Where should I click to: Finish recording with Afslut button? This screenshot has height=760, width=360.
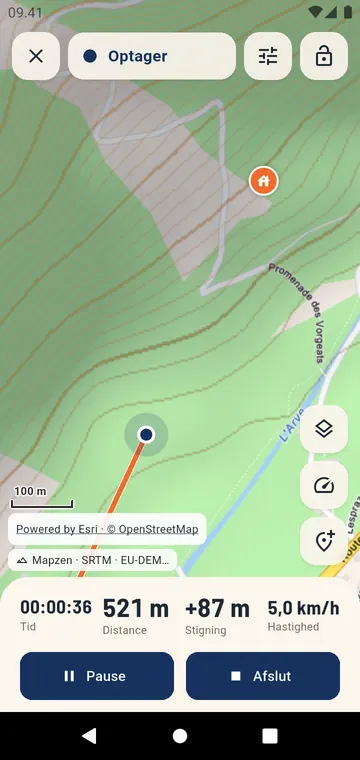[x=263, y=676]
